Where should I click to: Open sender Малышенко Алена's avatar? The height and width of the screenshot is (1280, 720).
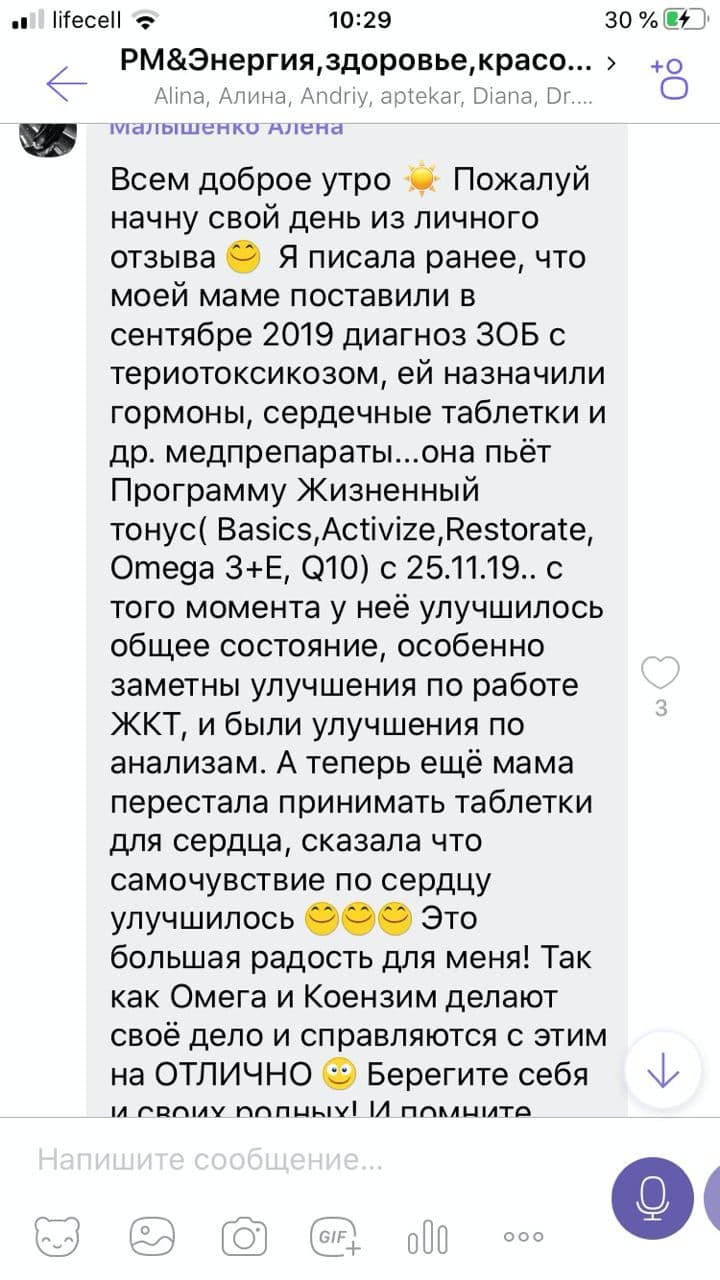(x=46, y=131)
